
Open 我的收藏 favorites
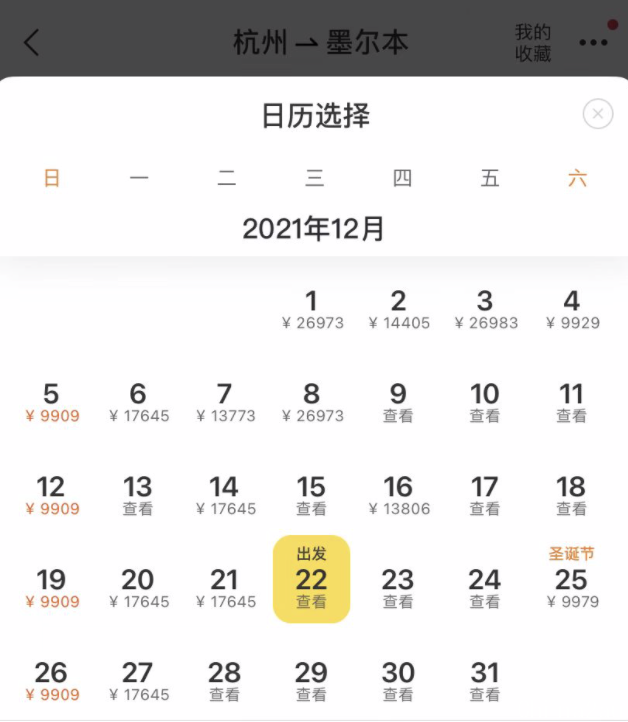pyautogui.click(x=533, y=43)
